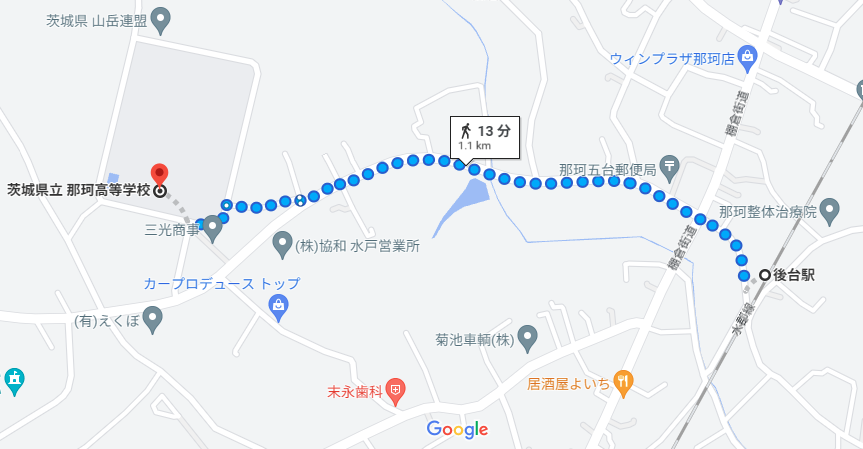Tap the 13 分 walking route callout
Viewport: 863px width, 449px height.
pos(485,136)
